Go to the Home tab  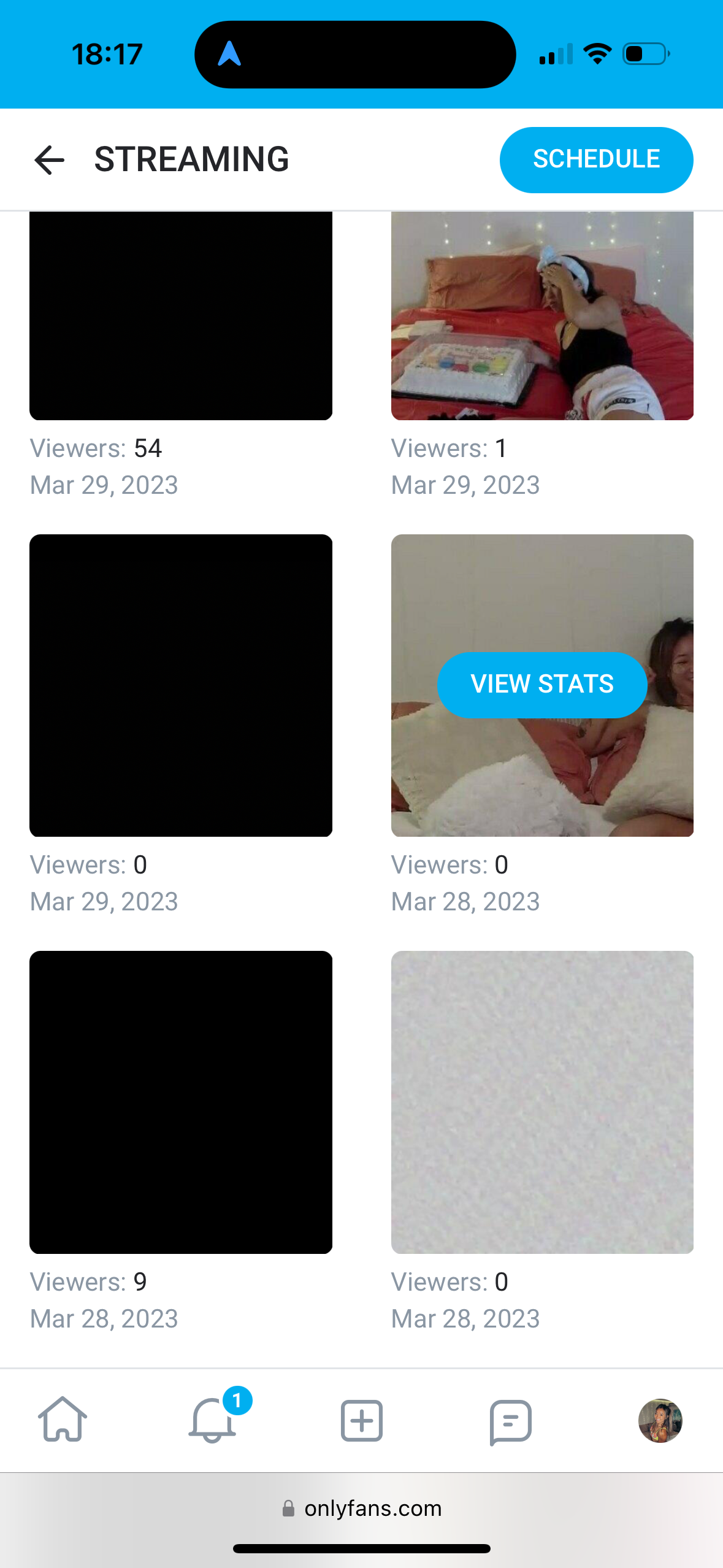pyautogui.click(x=63, y=1420)
